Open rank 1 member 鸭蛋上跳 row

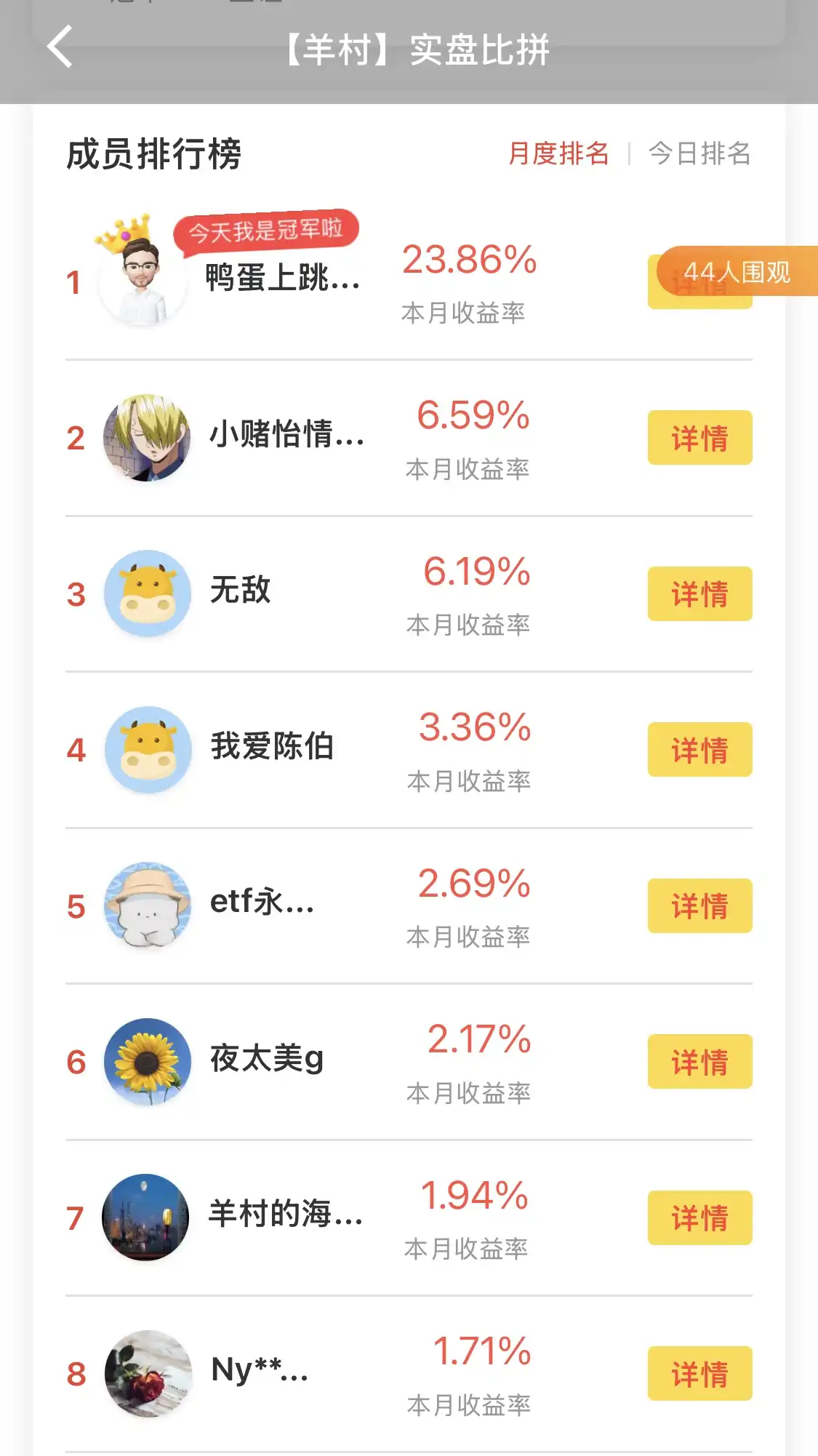pos(282,280)
